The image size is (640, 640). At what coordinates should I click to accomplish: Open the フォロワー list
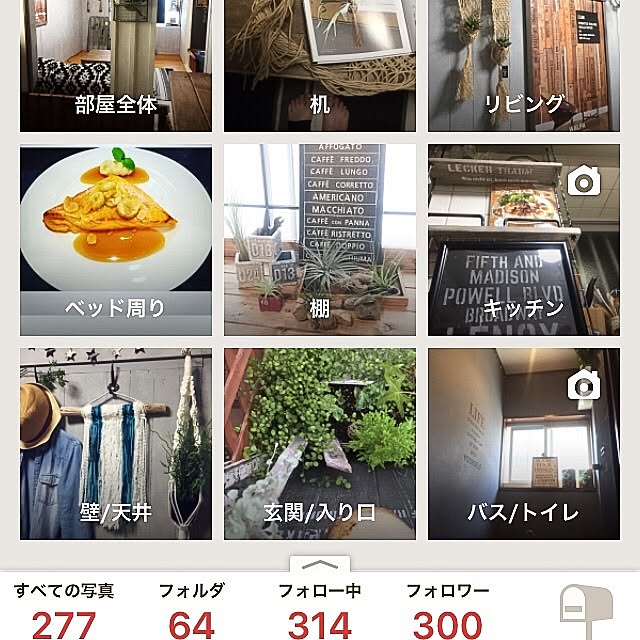coord(447,610)
